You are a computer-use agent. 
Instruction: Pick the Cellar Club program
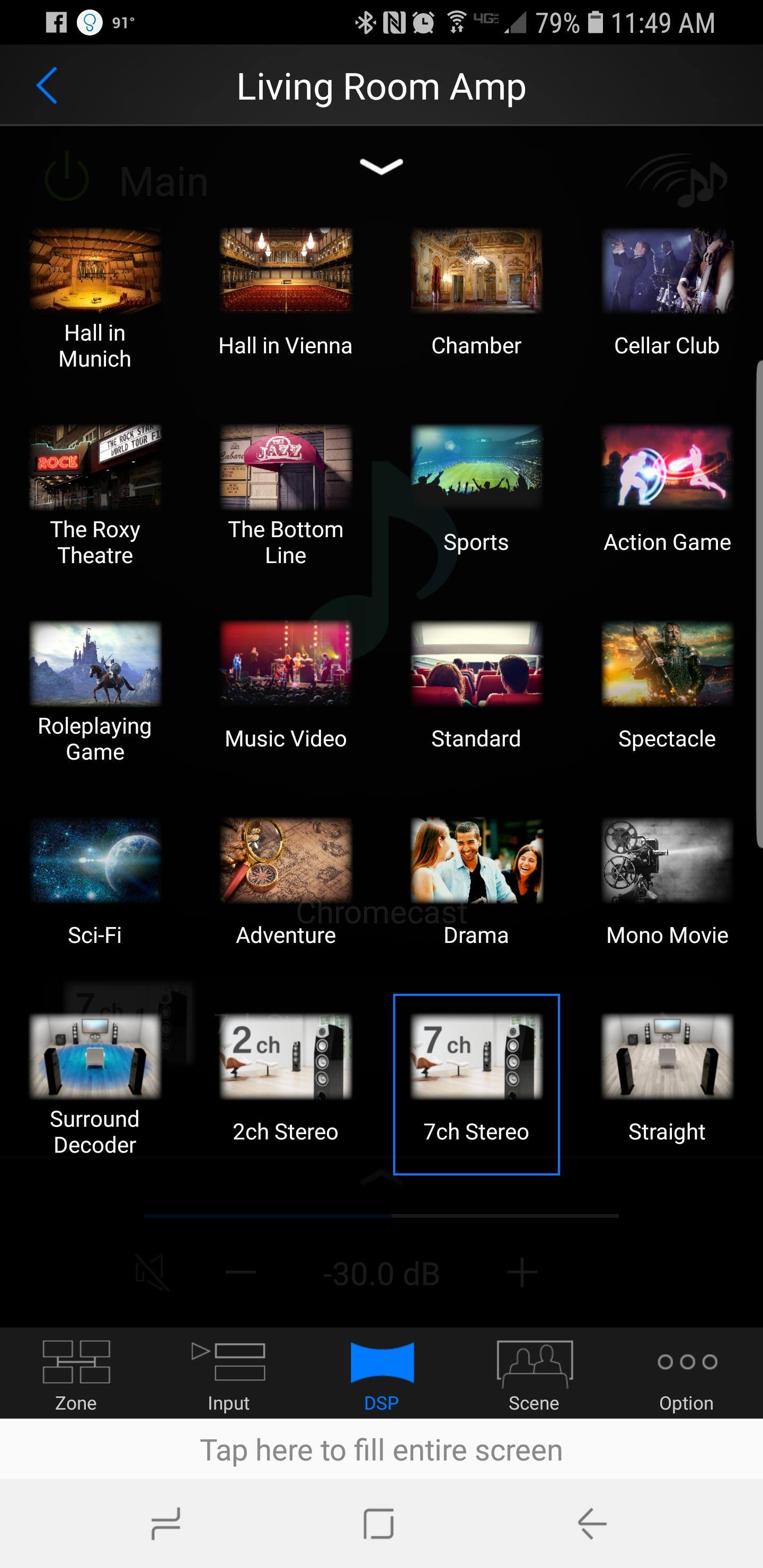tap(667, 292)
